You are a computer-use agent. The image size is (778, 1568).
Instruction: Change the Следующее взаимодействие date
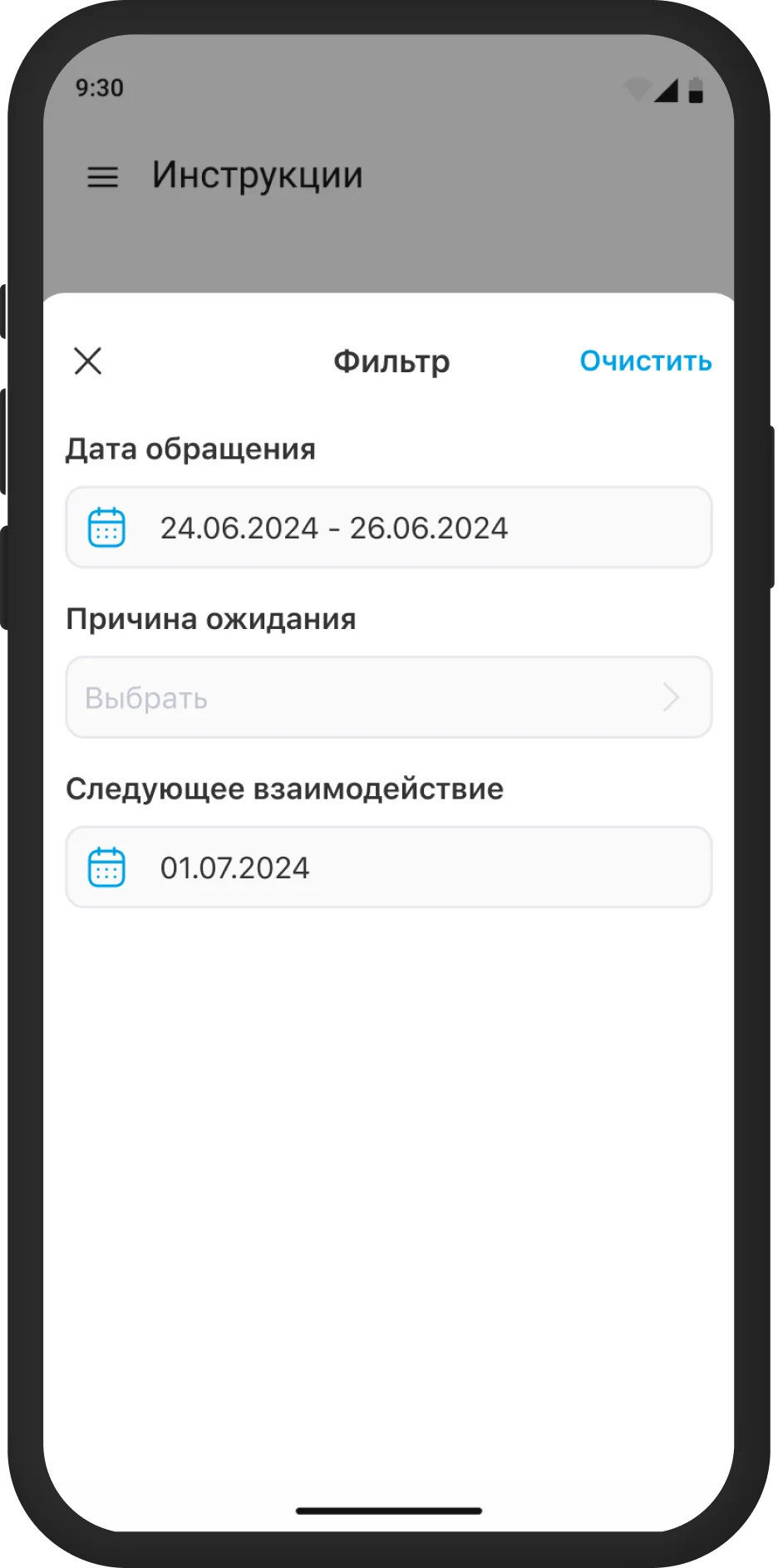[388, 868]
